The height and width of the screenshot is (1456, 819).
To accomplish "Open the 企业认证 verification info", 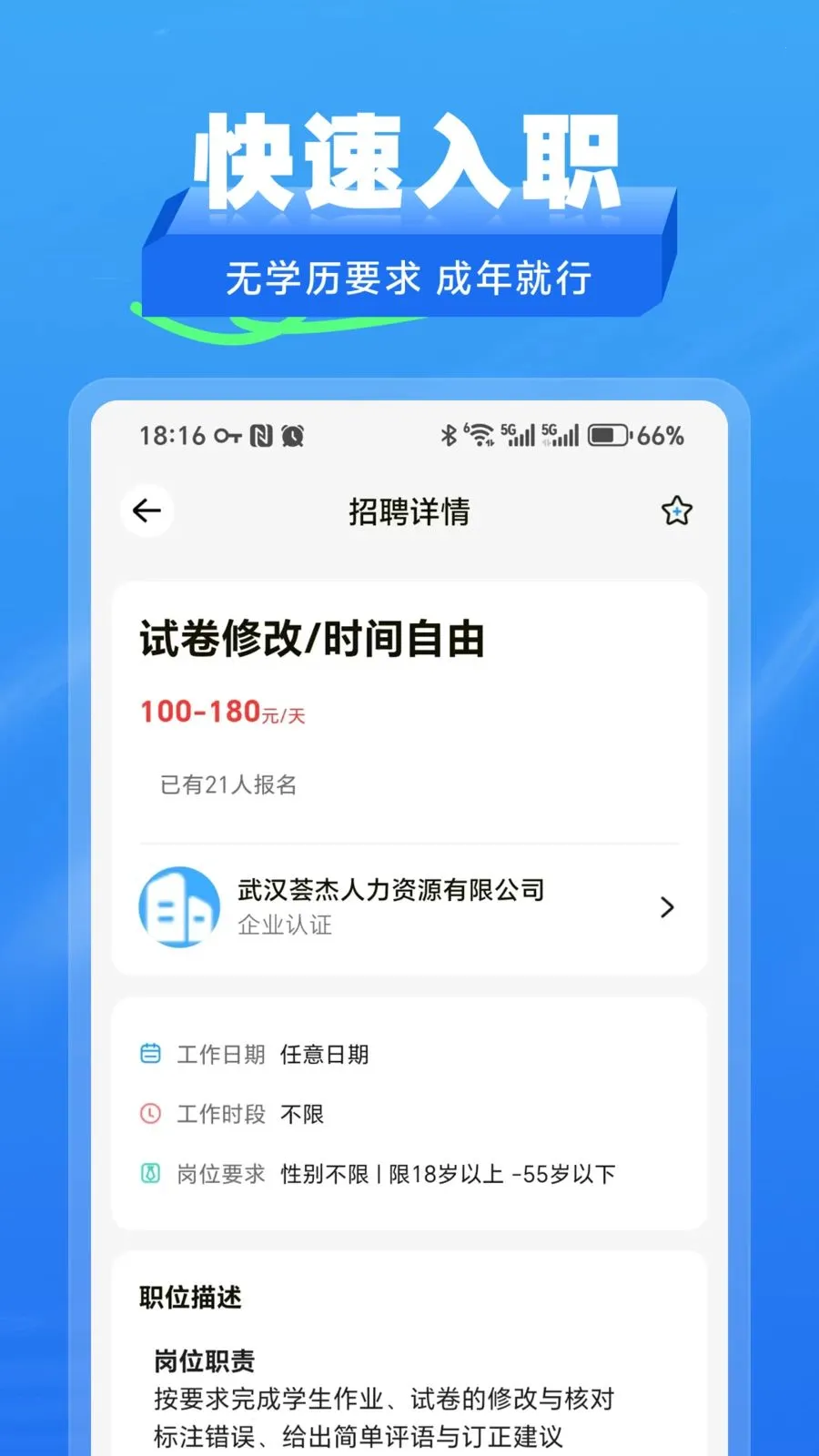I will (x=284, y=926).
